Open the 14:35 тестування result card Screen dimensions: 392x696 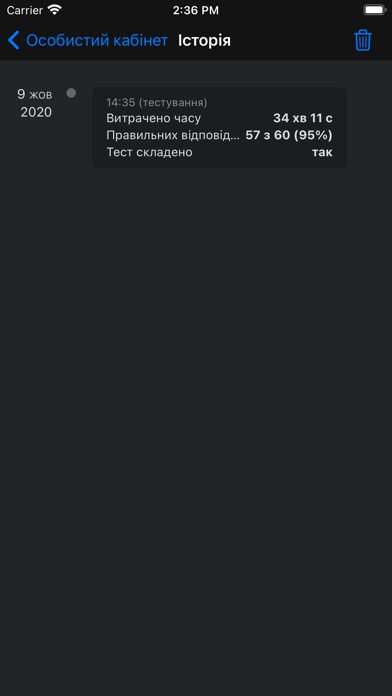click(x=219, y=128)
